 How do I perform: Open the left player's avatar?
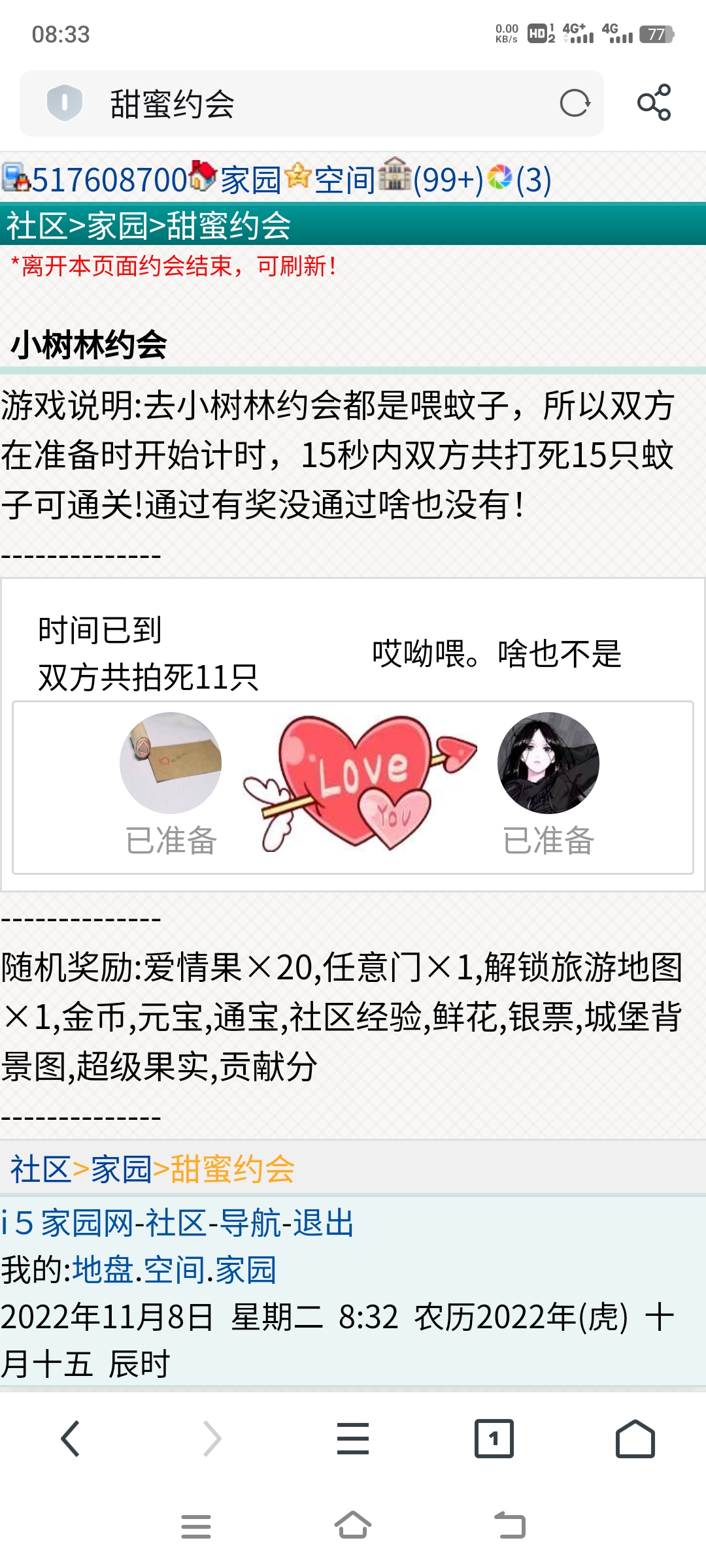[171, 762]
